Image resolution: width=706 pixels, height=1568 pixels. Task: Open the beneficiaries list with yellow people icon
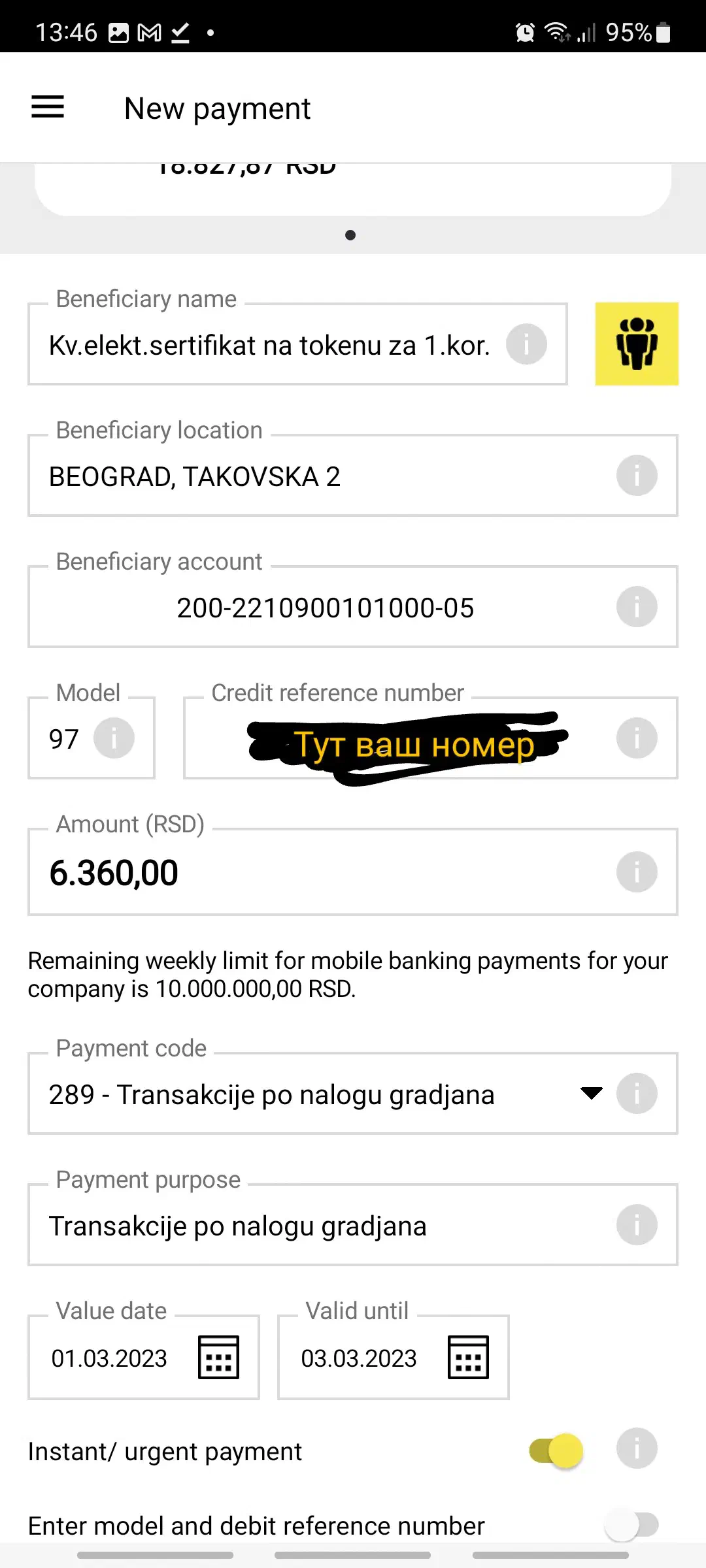[636, 344]
